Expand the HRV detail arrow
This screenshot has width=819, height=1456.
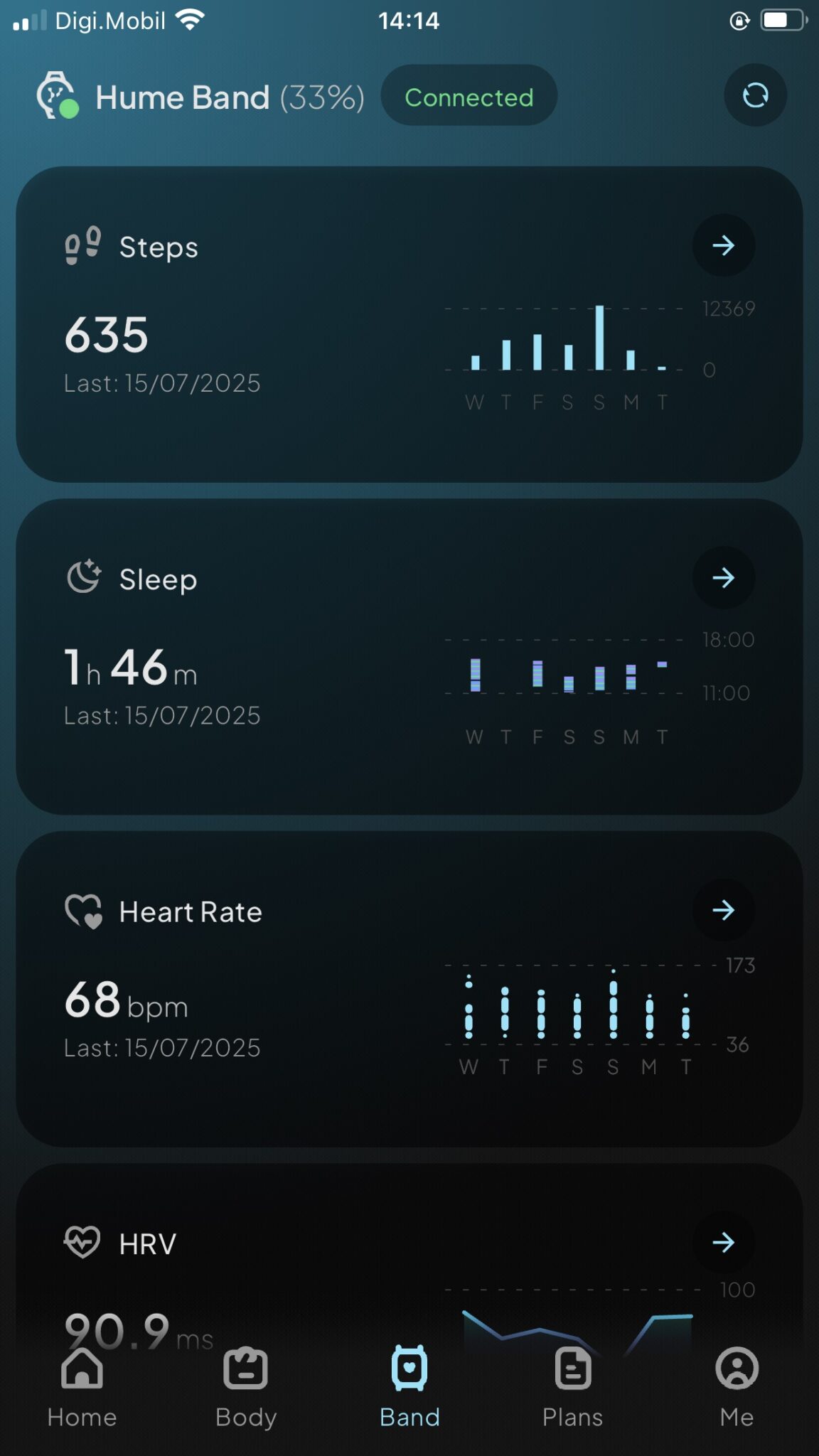[724, 1243]
